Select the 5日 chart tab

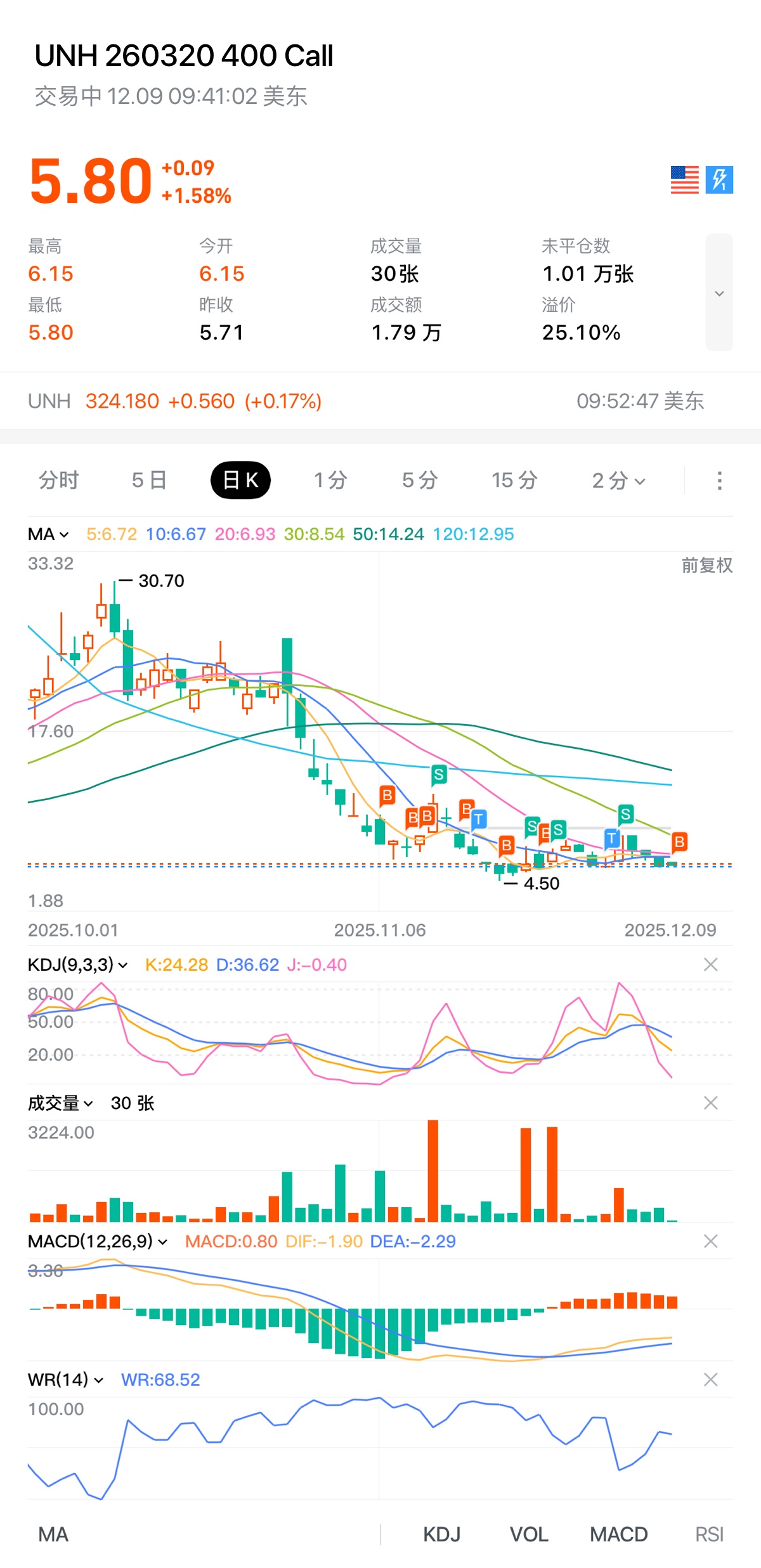point(149,481)
